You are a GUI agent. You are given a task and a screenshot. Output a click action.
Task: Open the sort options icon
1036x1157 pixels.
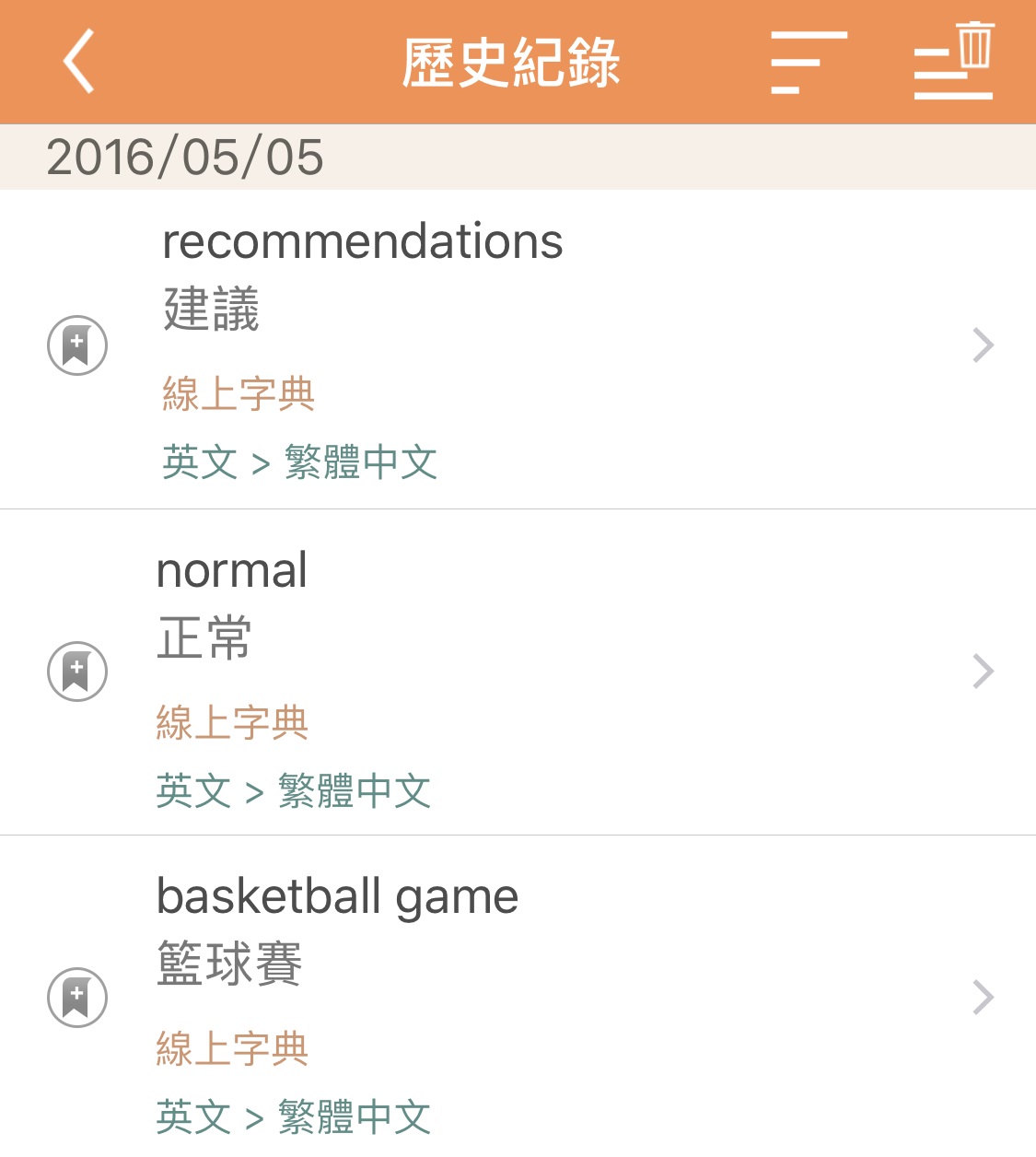[809, 63]
